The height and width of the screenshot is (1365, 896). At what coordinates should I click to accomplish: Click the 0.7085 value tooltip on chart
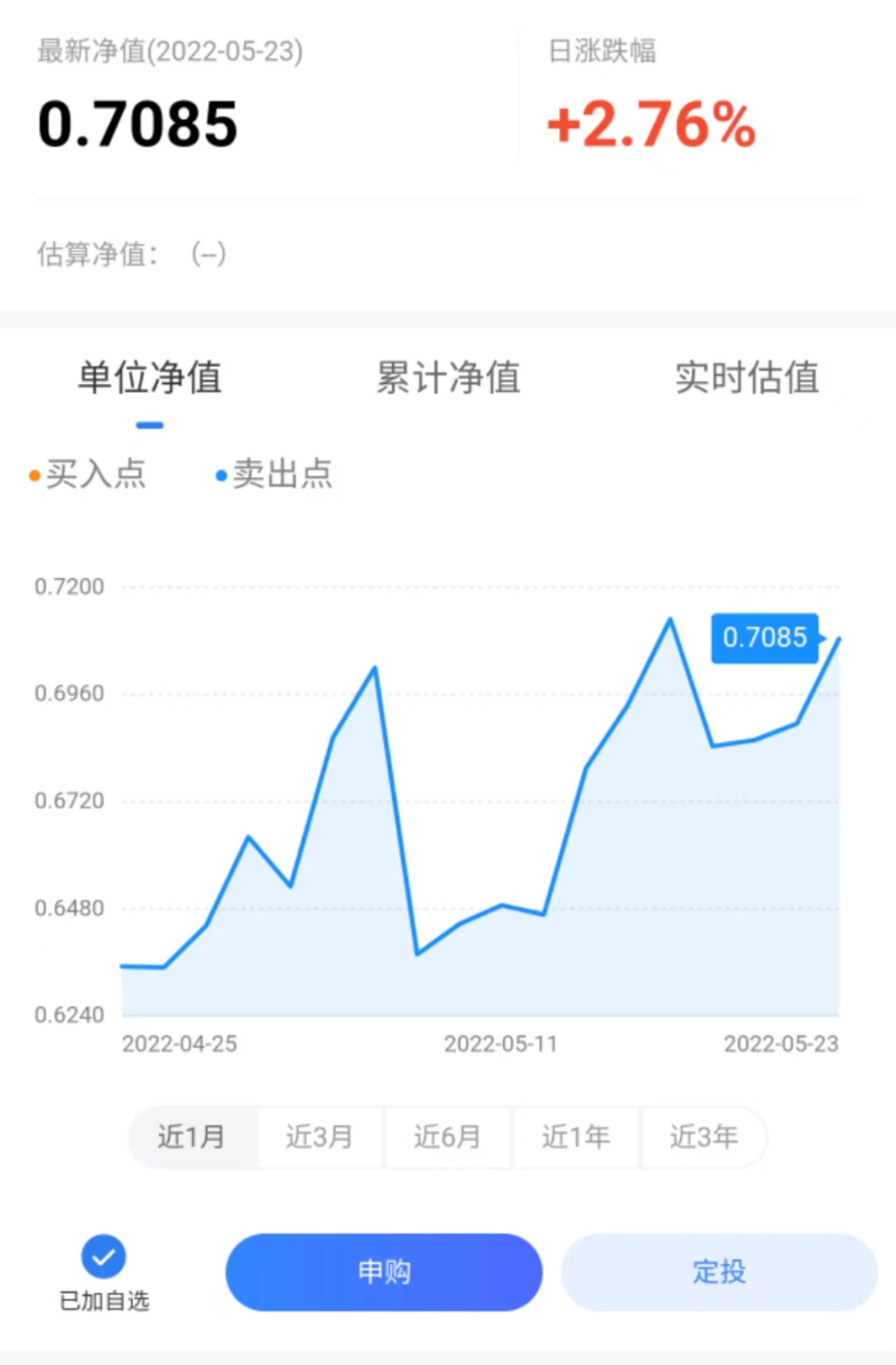pyautogui.click(x=764, y=638)
